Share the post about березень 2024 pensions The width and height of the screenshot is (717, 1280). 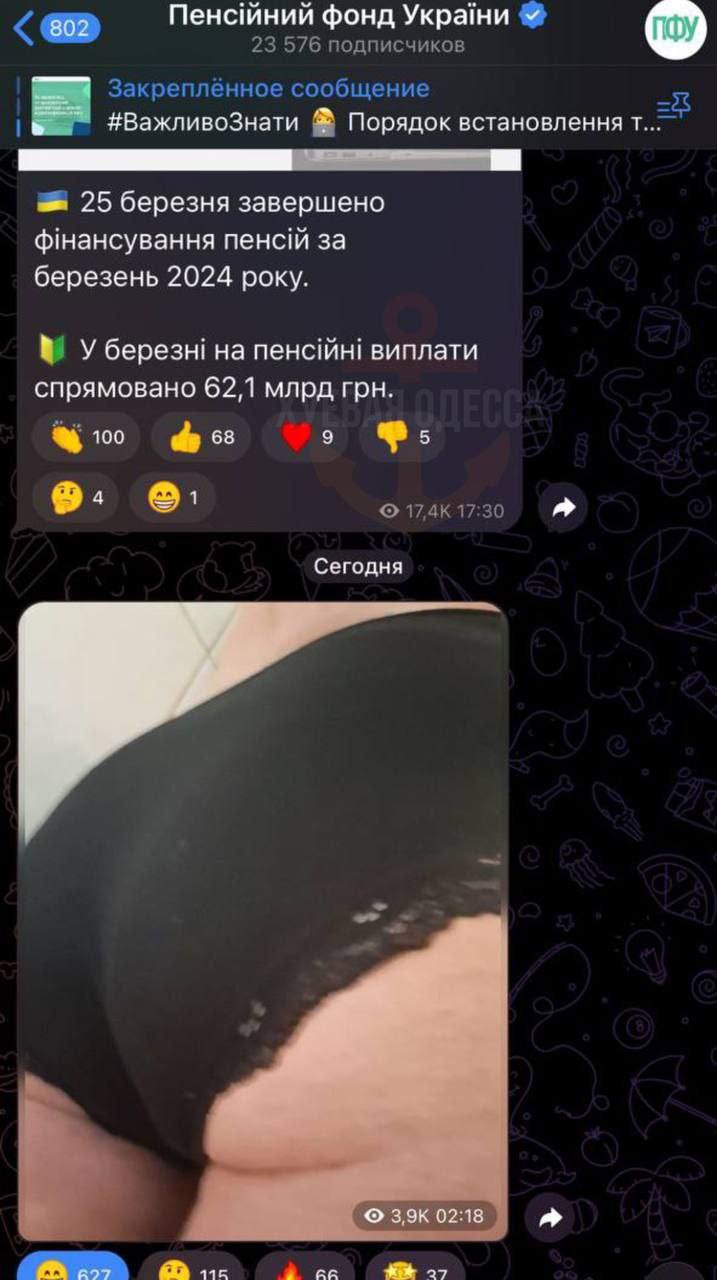pos(563,509)
